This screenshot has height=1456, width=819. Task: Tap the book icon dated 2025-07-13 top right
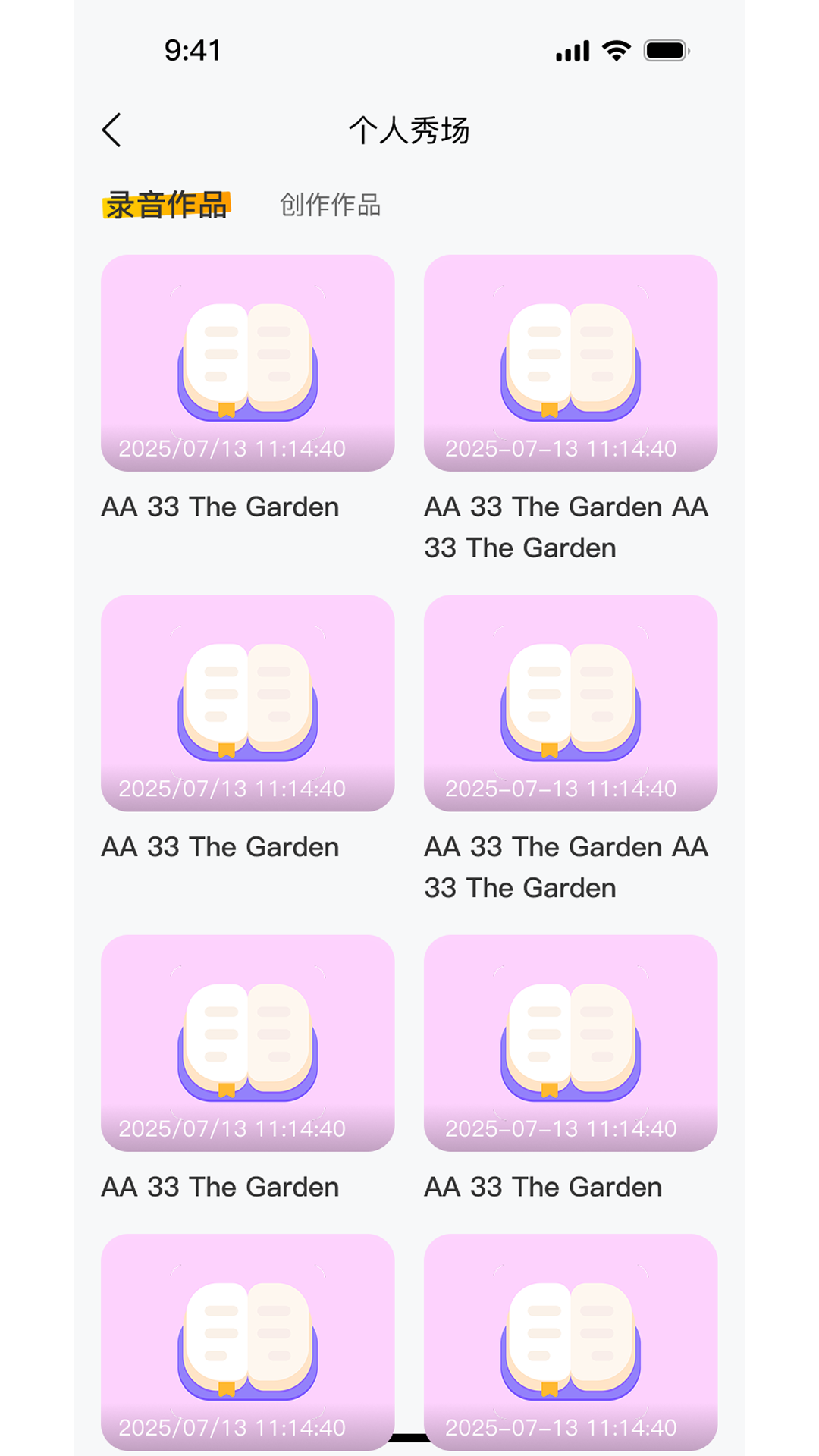(x=570, y=362)
